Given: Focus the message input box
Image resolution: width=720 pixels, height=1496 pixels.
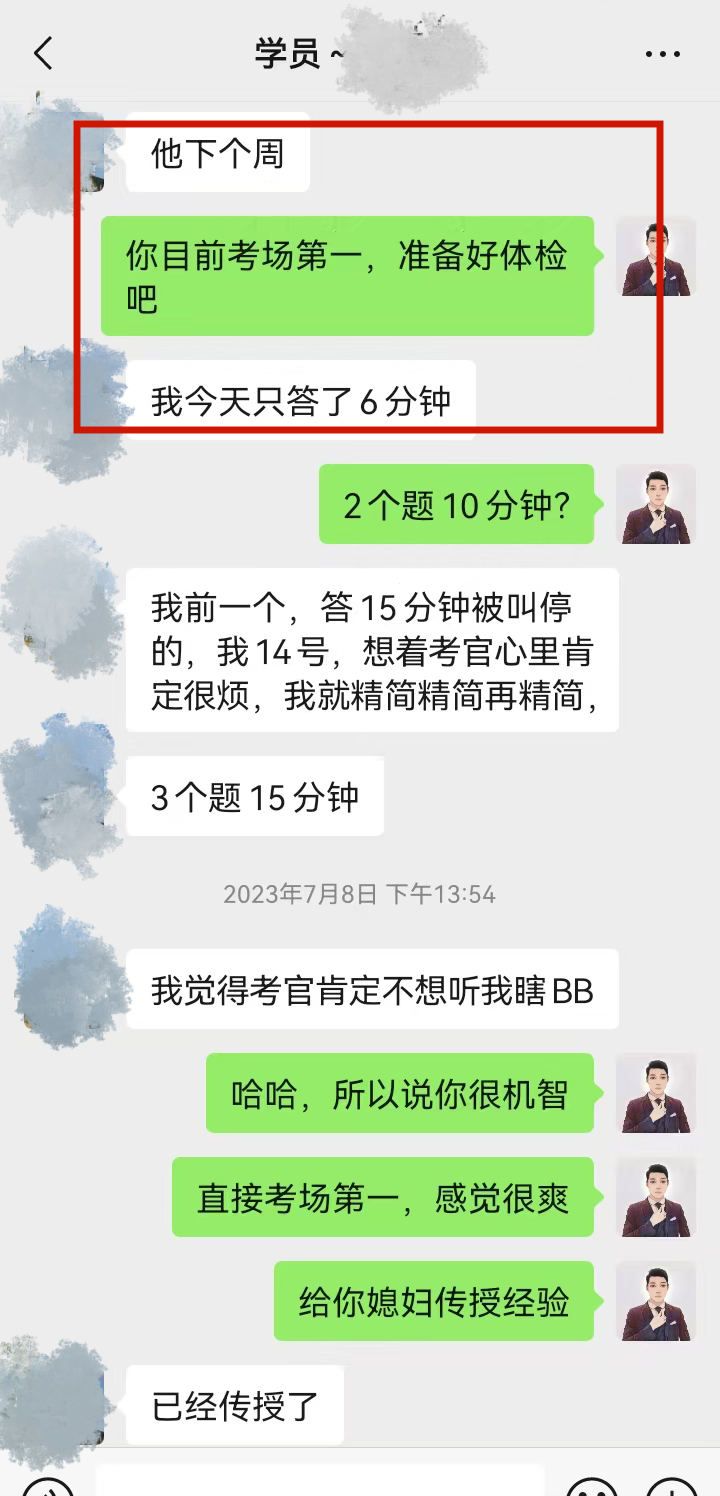Looking at the screenshot, I should pyautogui.click(x=320, y=1482).
